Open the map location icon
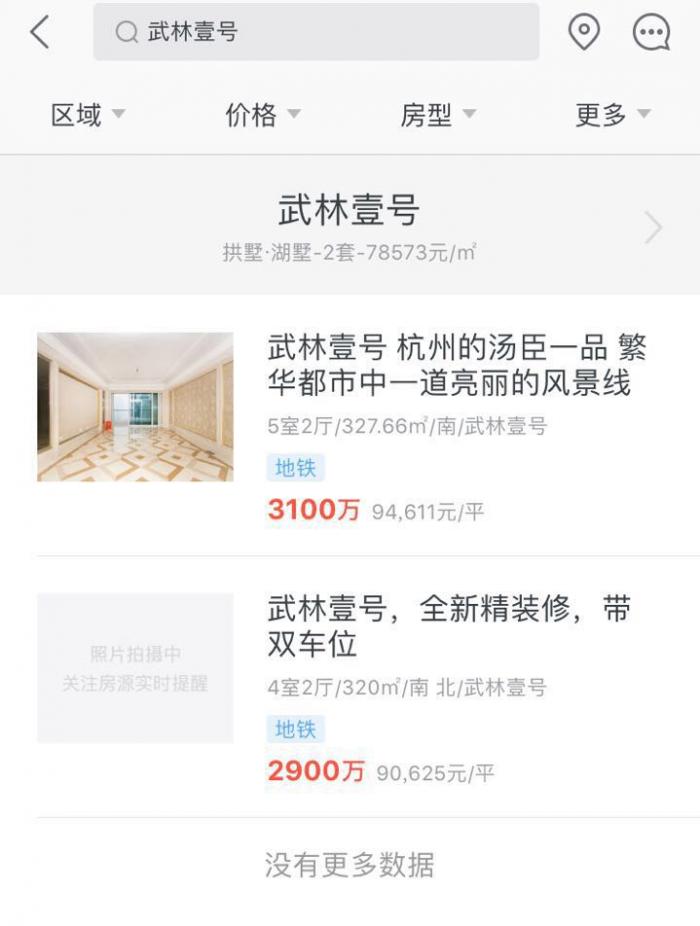700x926 pixels. pyautogui.click(x=584, y=33)
